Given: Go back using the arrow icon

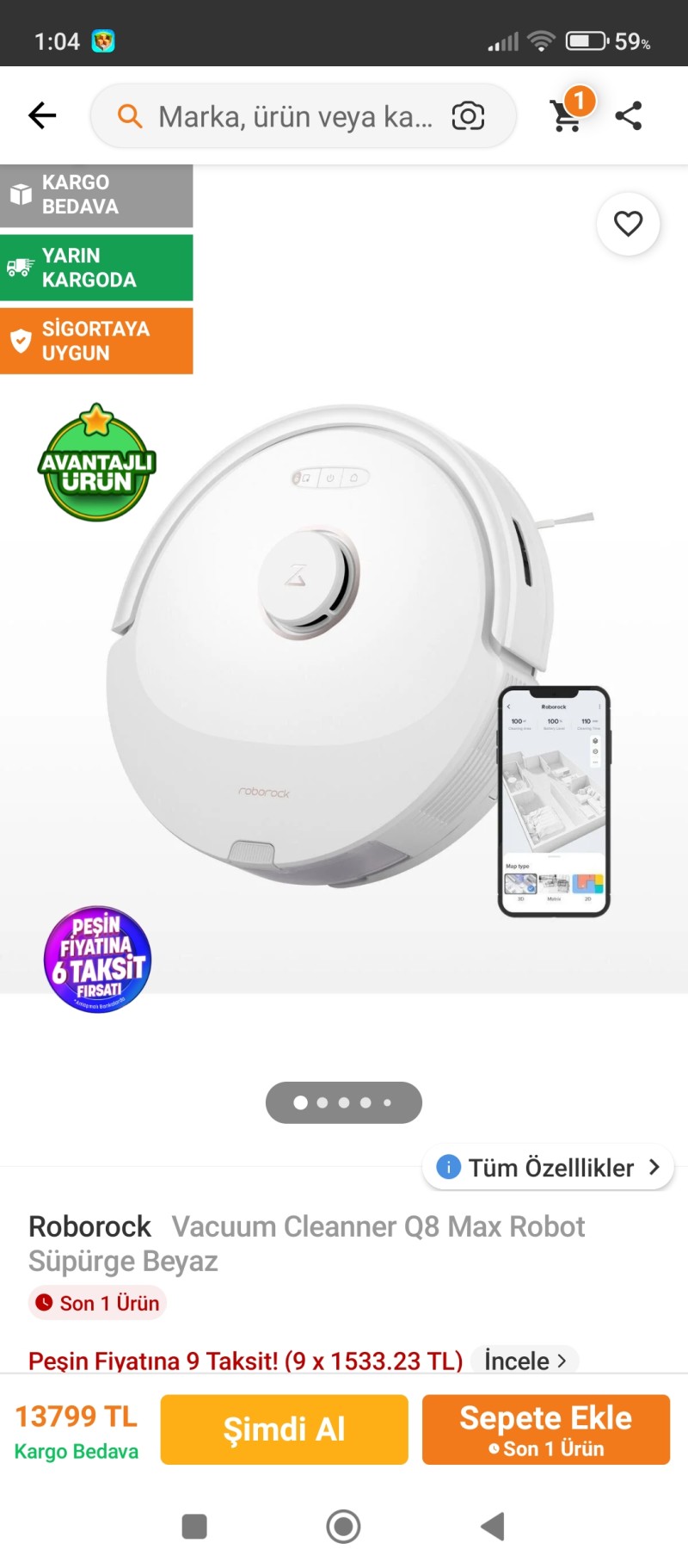Looking at the screenshot, I should 42,115.
